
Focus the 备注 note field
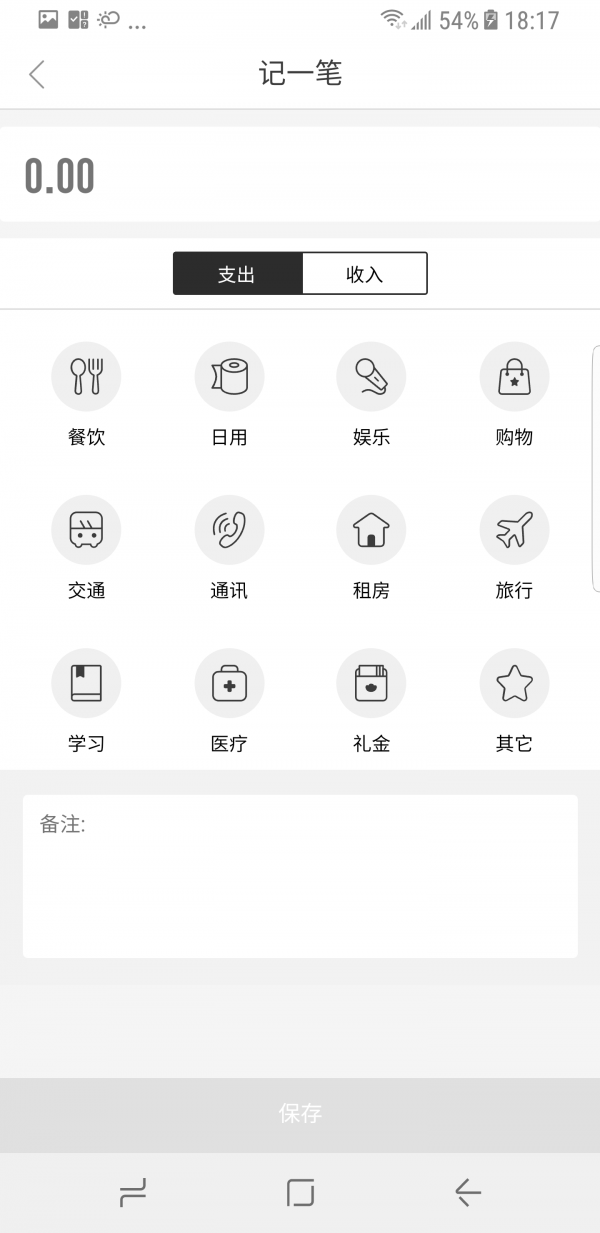[300, 876]
